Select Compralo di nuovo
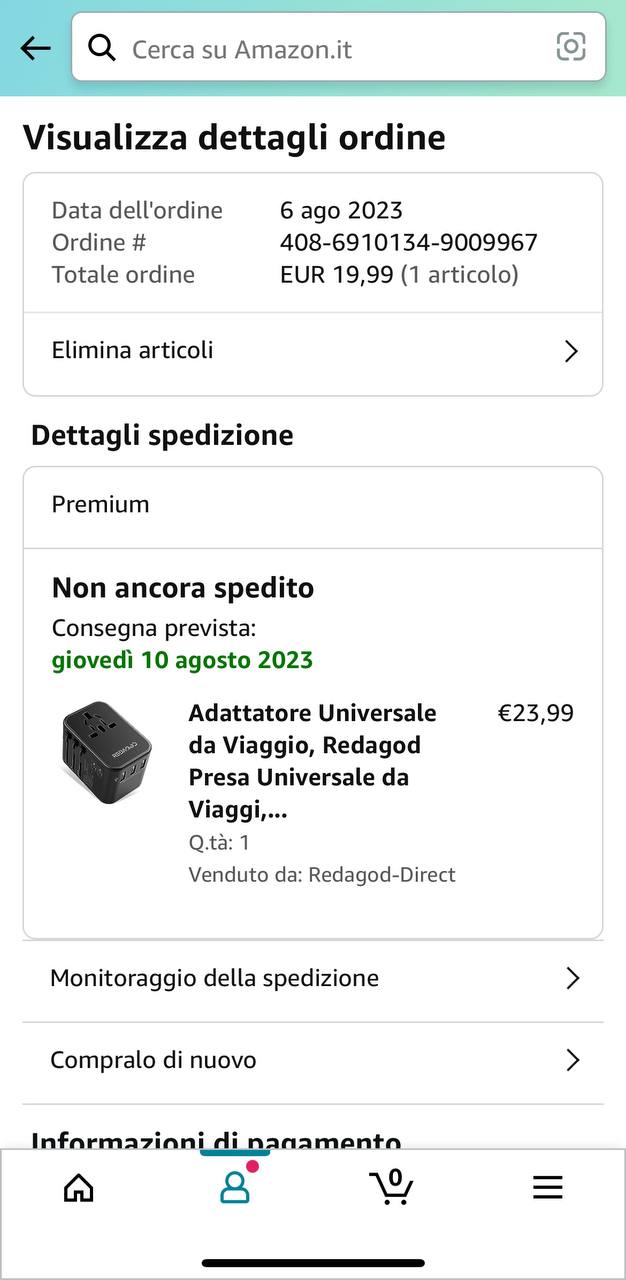The height and width of the screenshot is (1280, 626). pyautogui.click(x=312, y=1060)
